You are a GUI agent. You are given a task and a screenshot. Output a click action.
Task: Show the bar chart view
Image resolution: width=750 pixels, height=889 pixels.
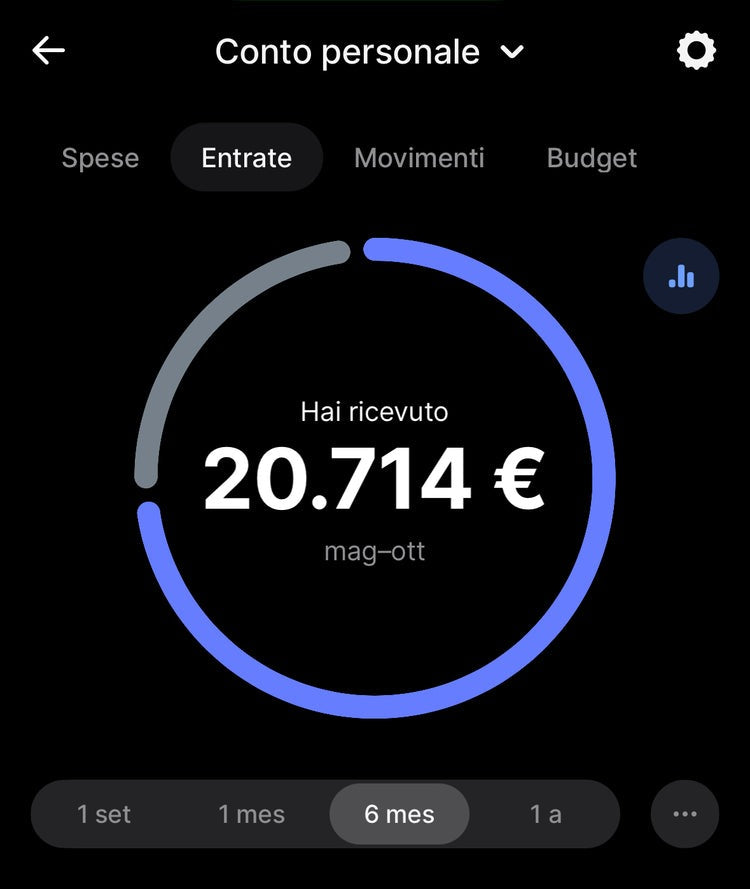tap(681, 276)
